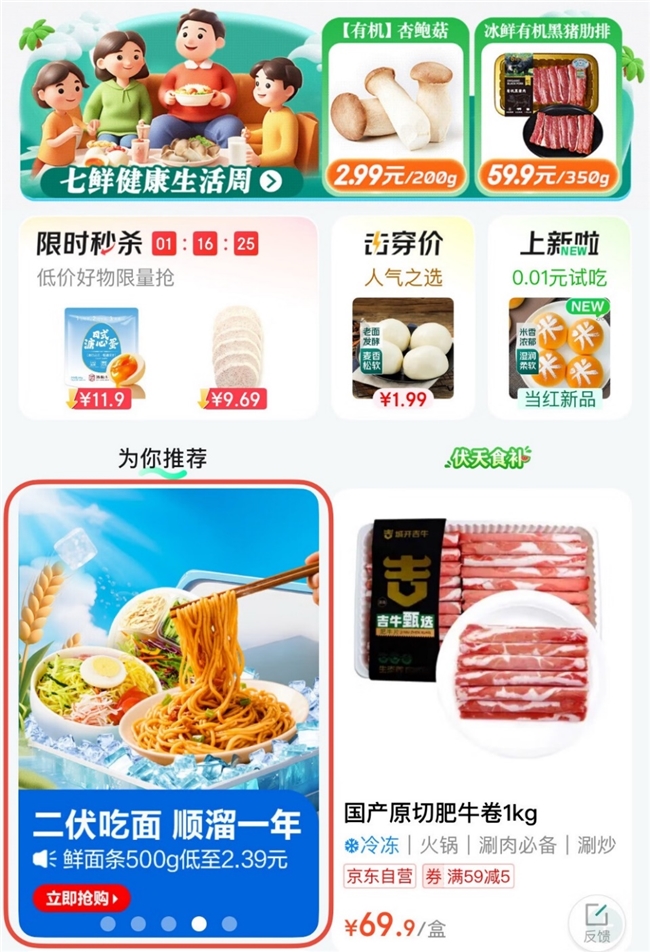Open the 上新啦 0.01元试吃 card

(x=559, y=317)
